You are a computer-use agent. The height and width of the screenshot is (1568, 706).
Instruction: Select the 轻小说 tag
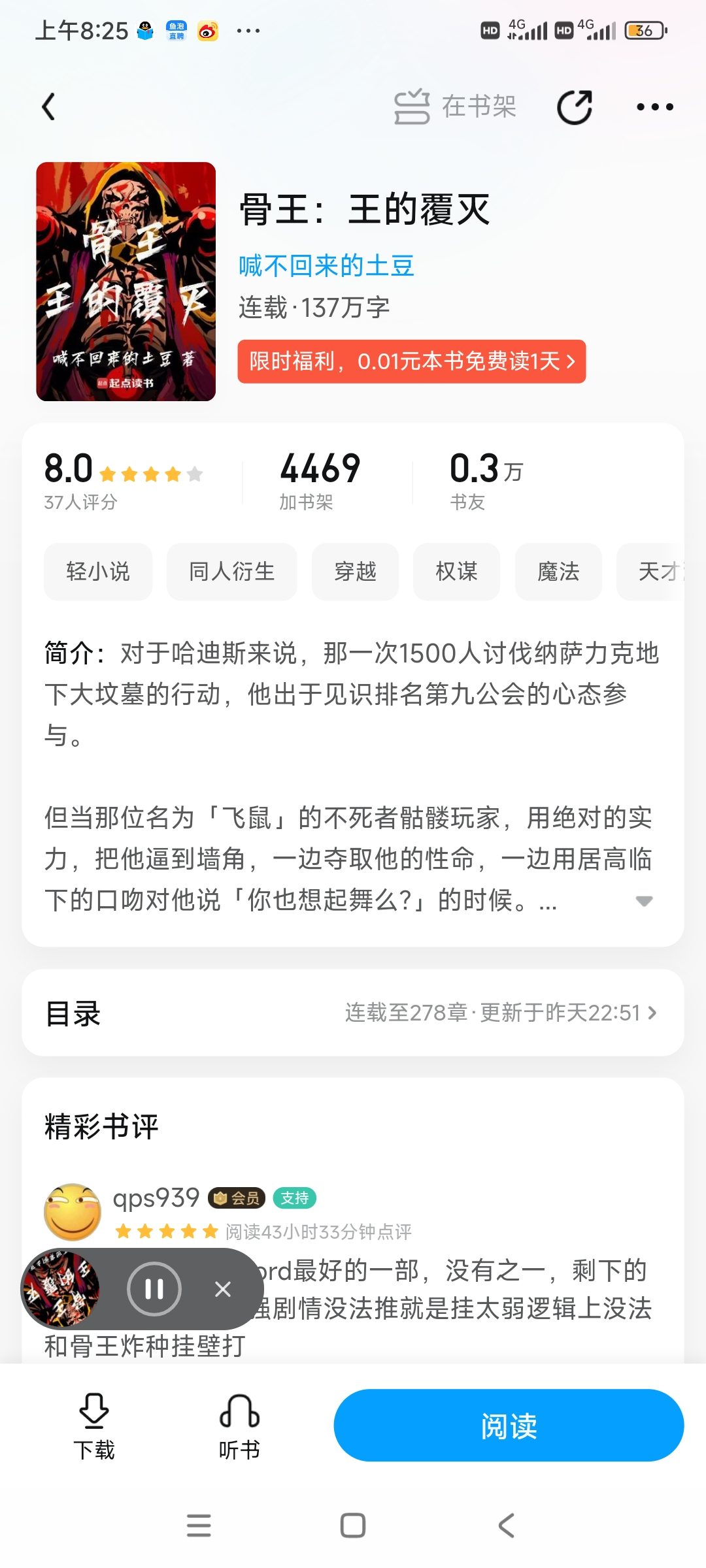point(98,572)
